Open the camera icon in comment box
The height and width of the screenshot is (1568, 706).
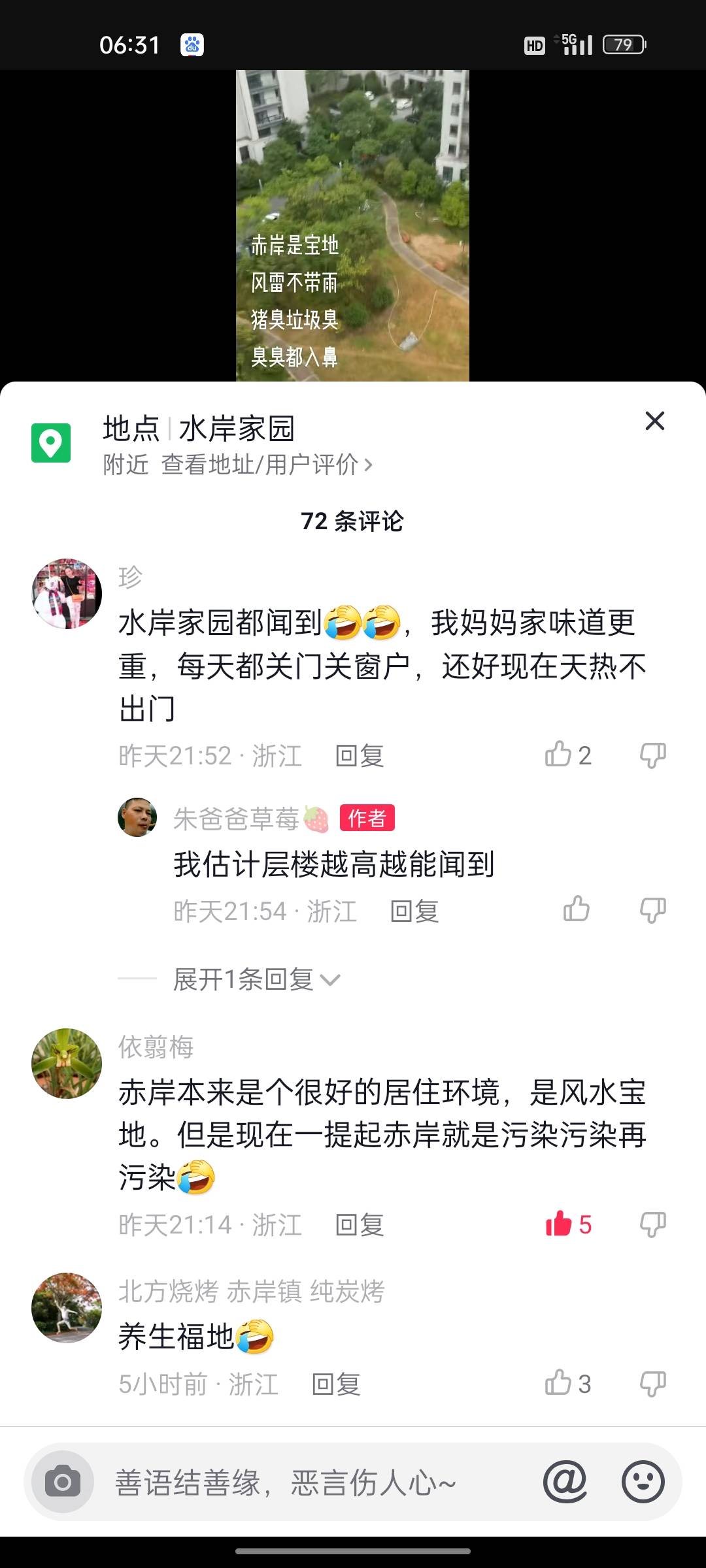coord(63,1482)
